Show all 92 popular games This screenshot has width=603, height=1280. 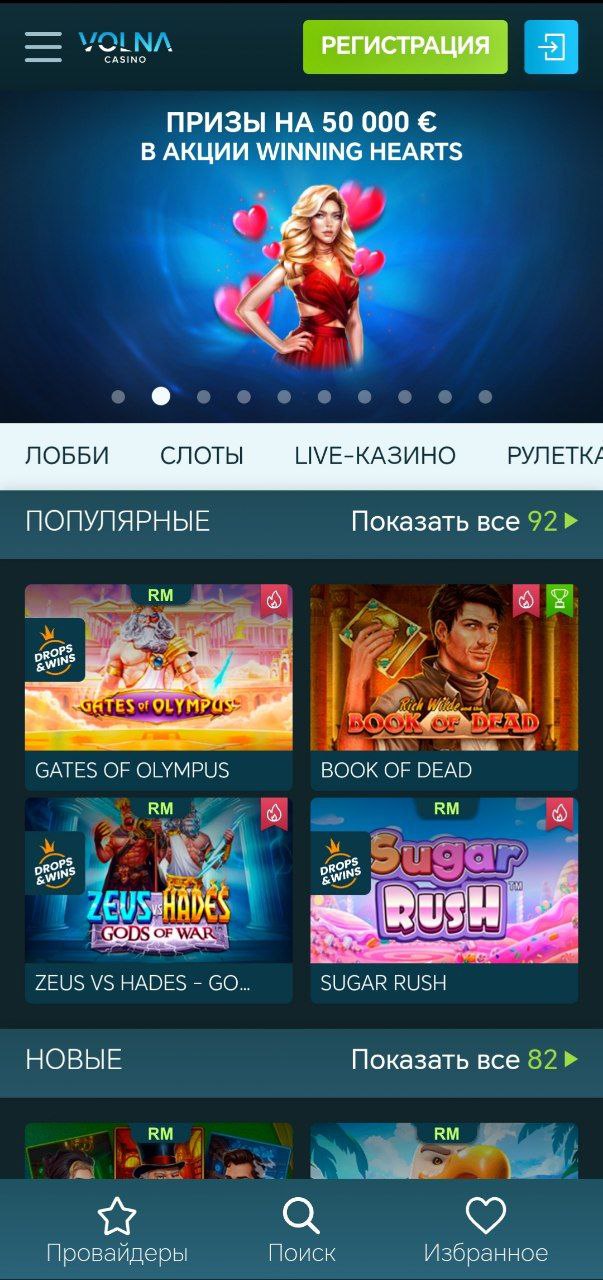coord(465,521)
